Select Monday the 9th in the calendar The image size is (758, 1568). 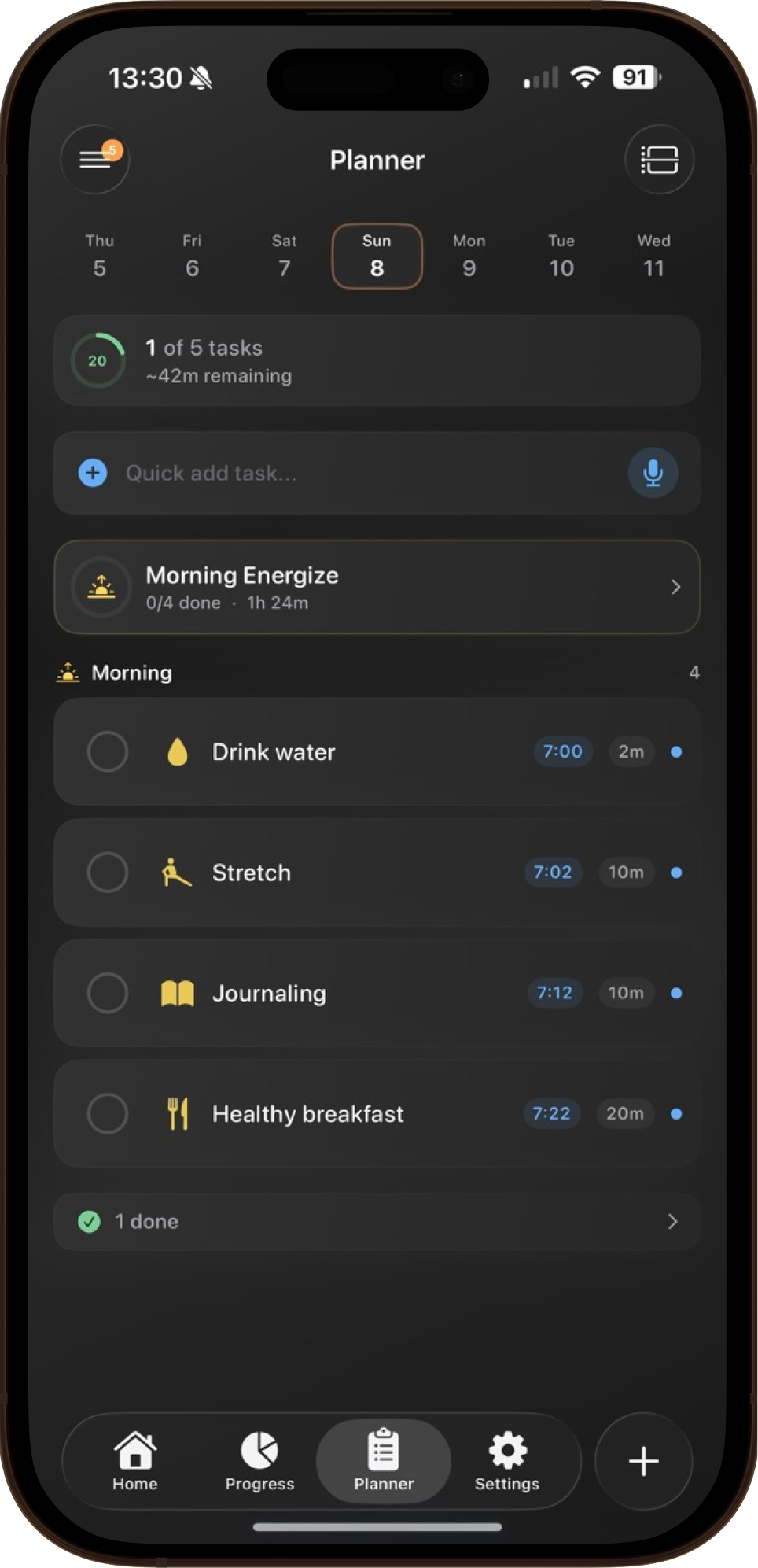tap(469, 256)
